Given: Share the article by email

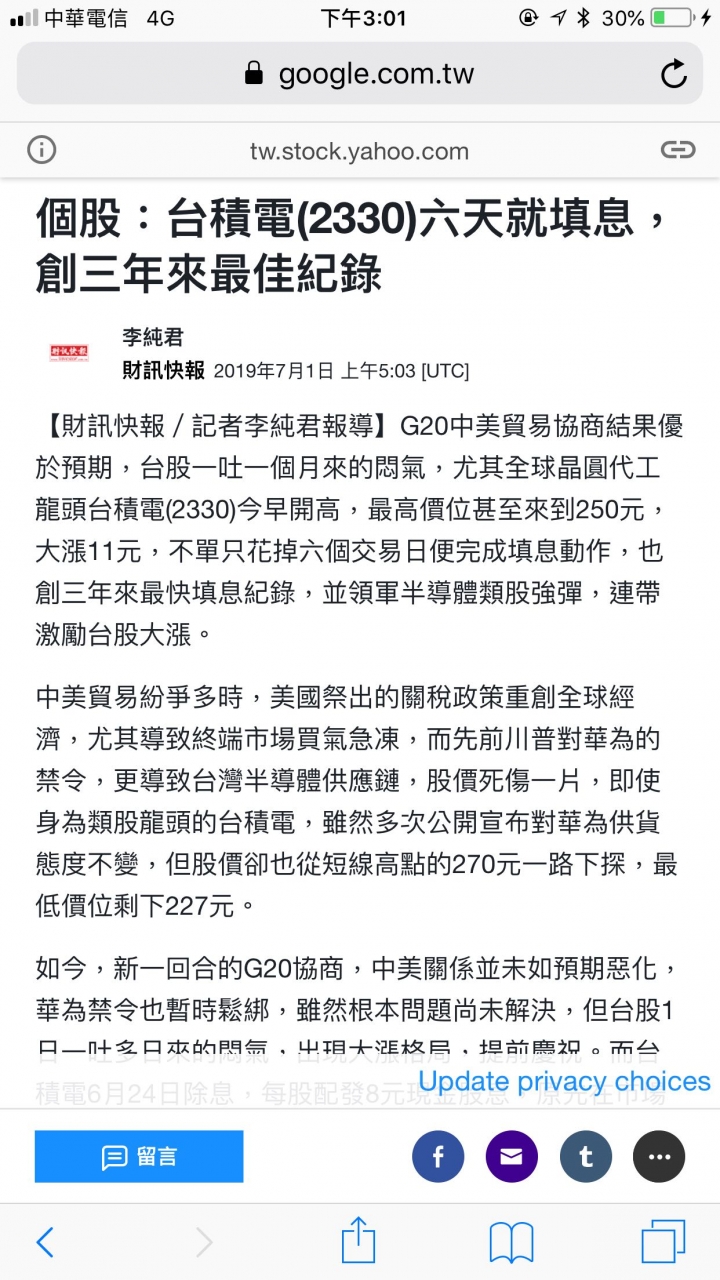Looking at the screenshot, I should pos(512,1157).
